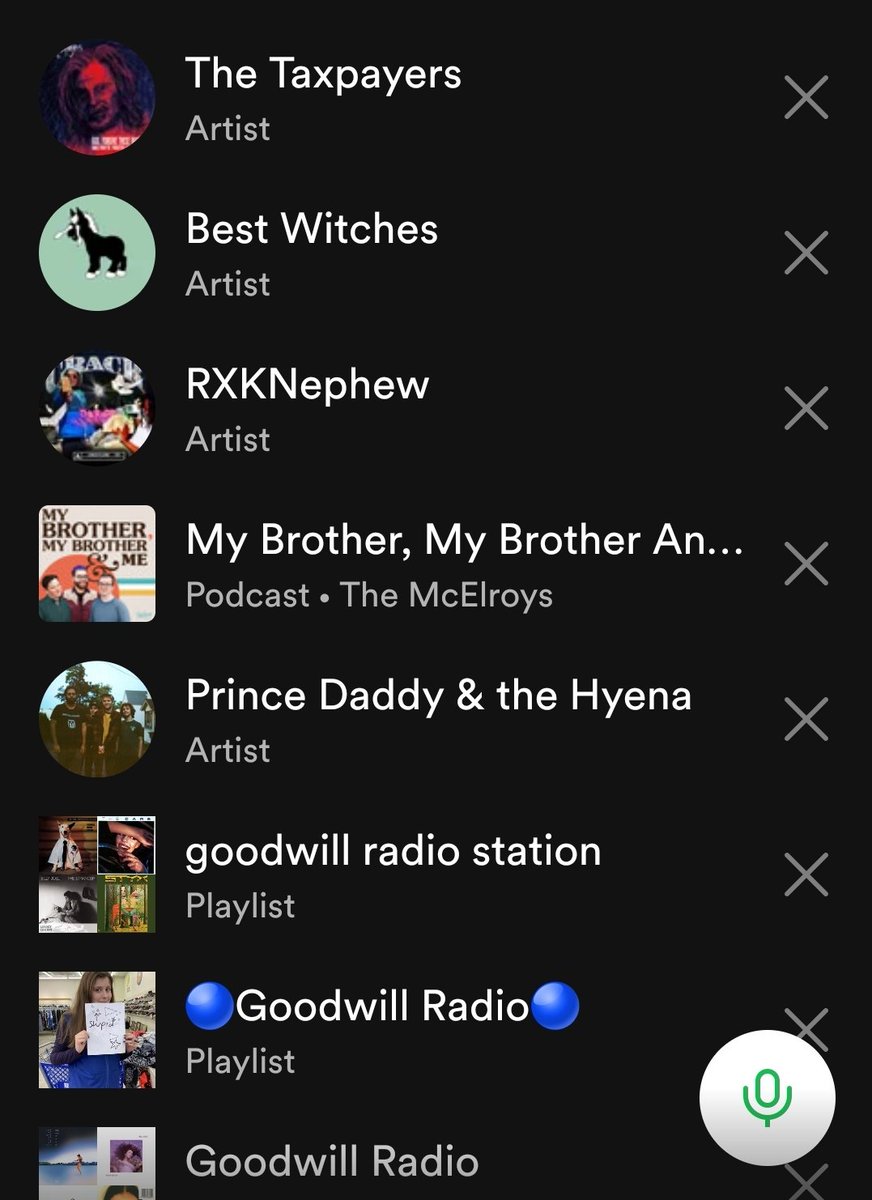Remove the McElroys podcast from recent searches

(806, 564)
